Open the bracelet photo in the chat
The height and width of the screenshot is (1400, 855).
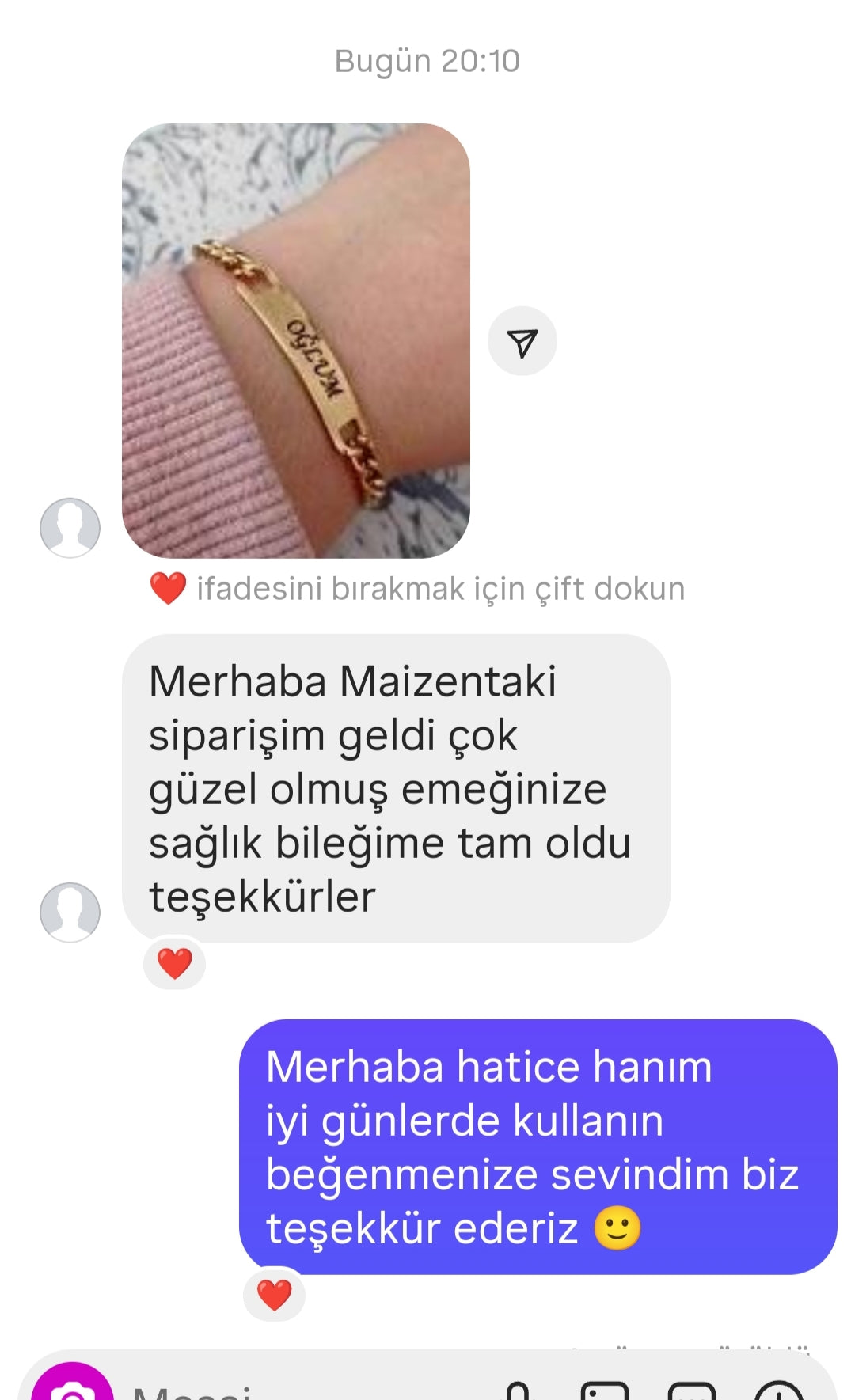pyautogui.click(x=295, y=340)
